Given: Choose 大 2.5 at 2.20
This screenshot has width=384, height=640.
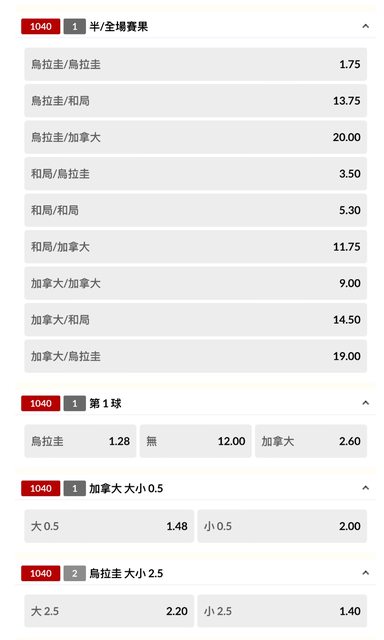Looking at the screenshot, I should pos(109,611).
